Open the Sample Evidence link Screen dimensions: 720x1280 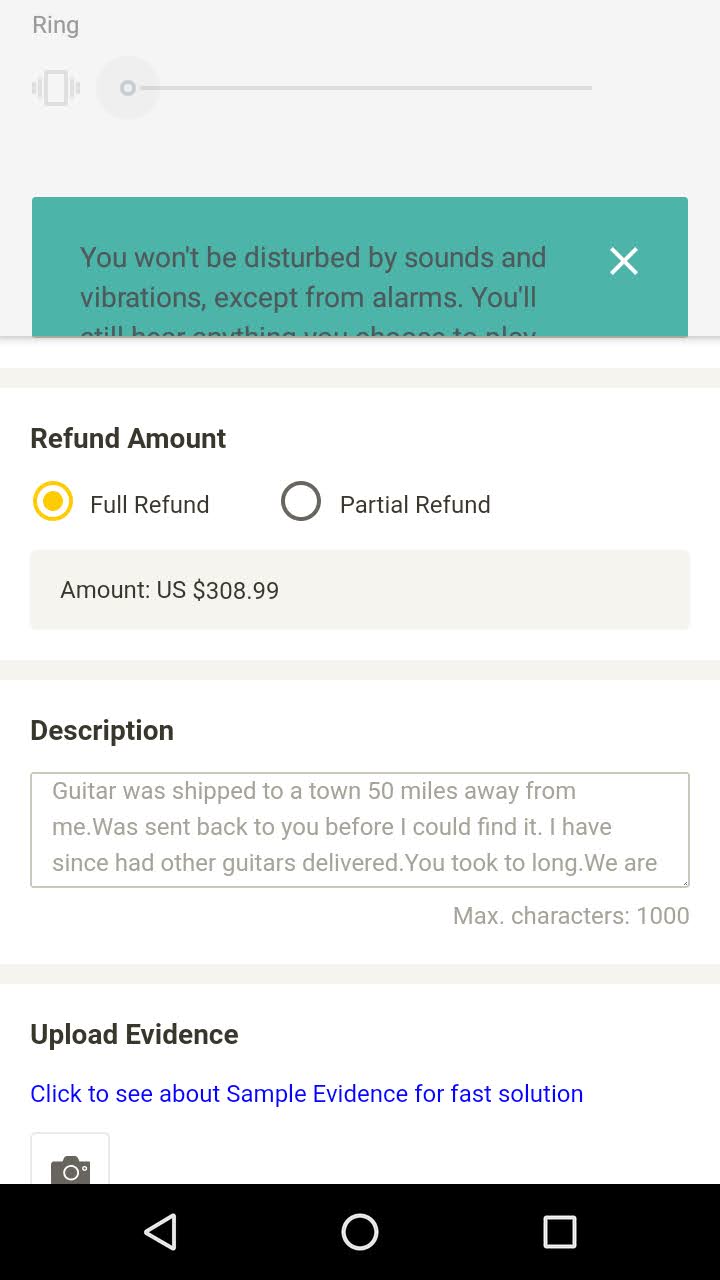[x=306, y=1093]
